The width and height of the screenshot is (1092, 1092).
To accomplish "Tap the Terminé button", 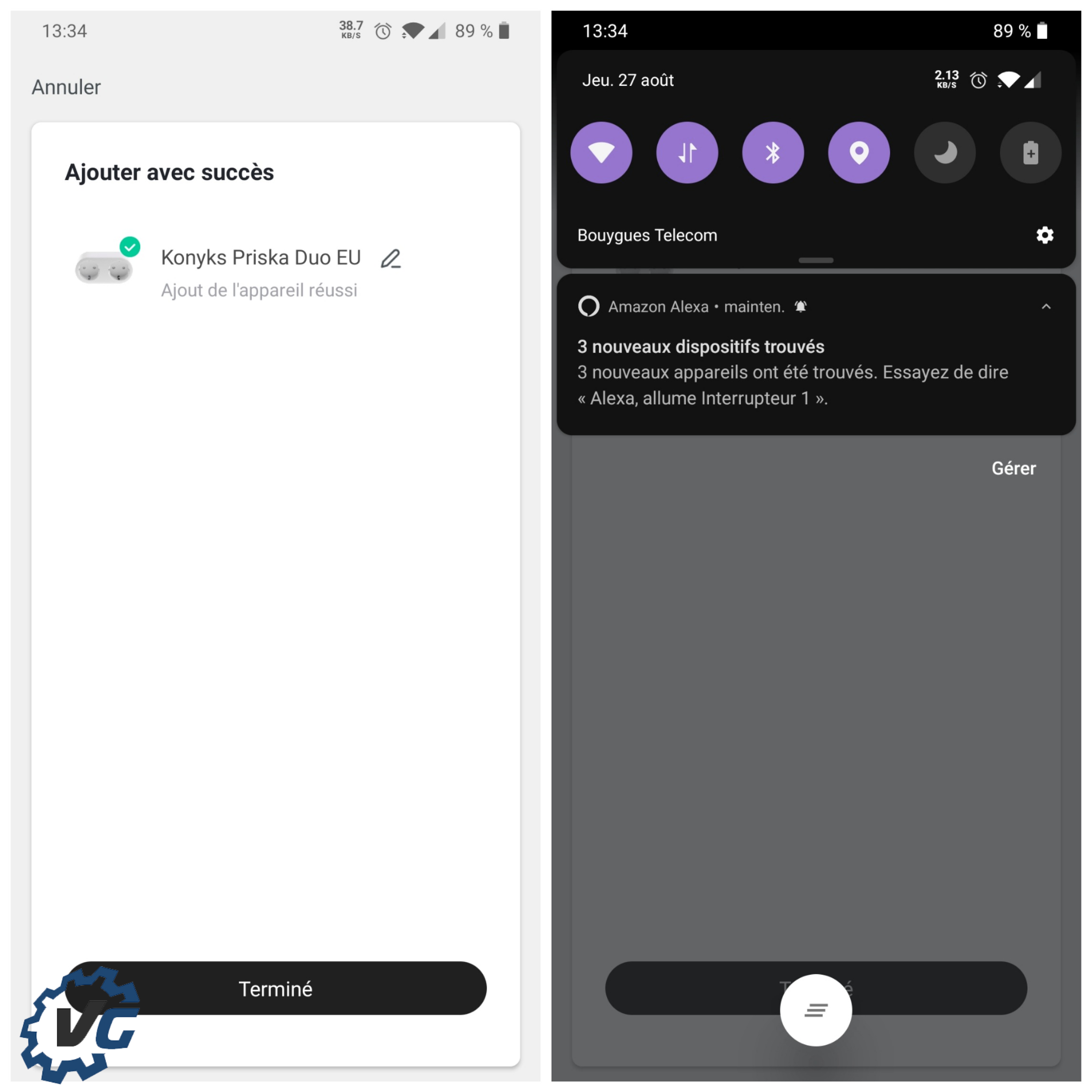I will tap(276, 988).
